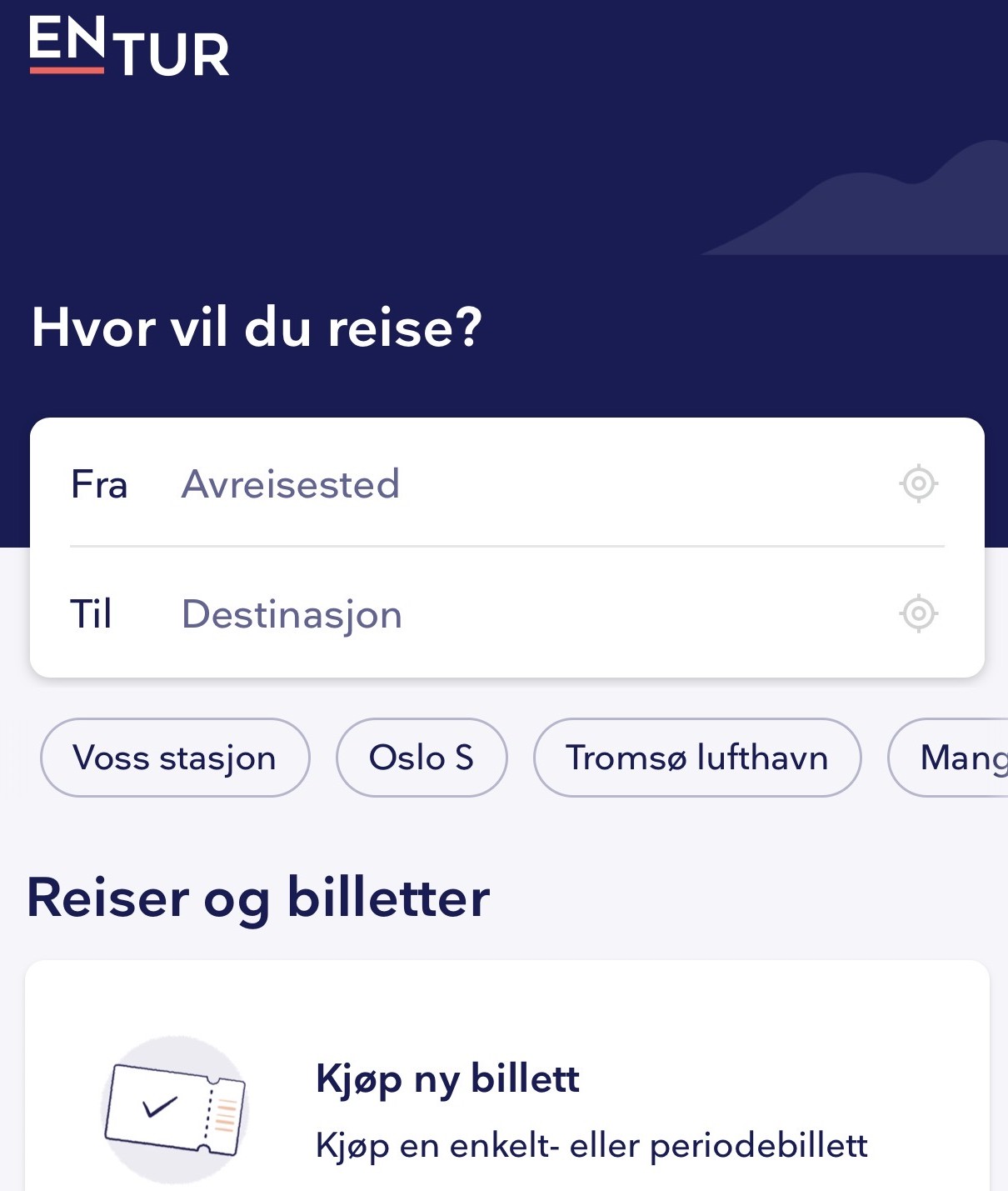Use current location for departure

919,483
